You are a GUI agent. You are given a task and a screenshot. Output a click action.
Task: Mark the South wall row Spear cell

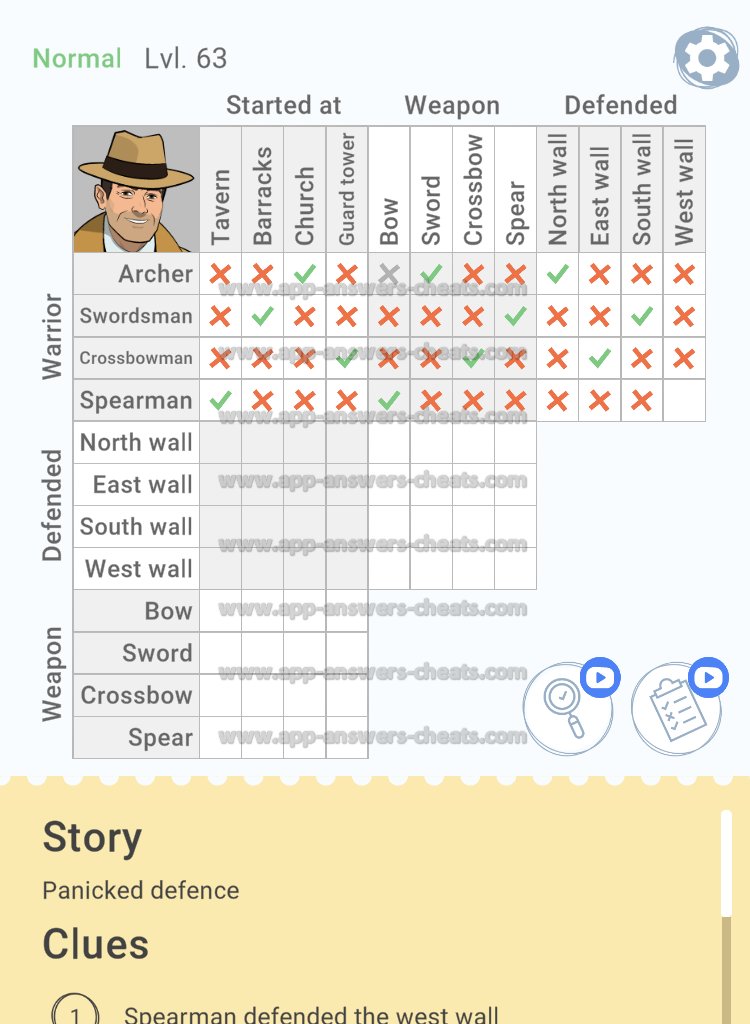(515, 526)
